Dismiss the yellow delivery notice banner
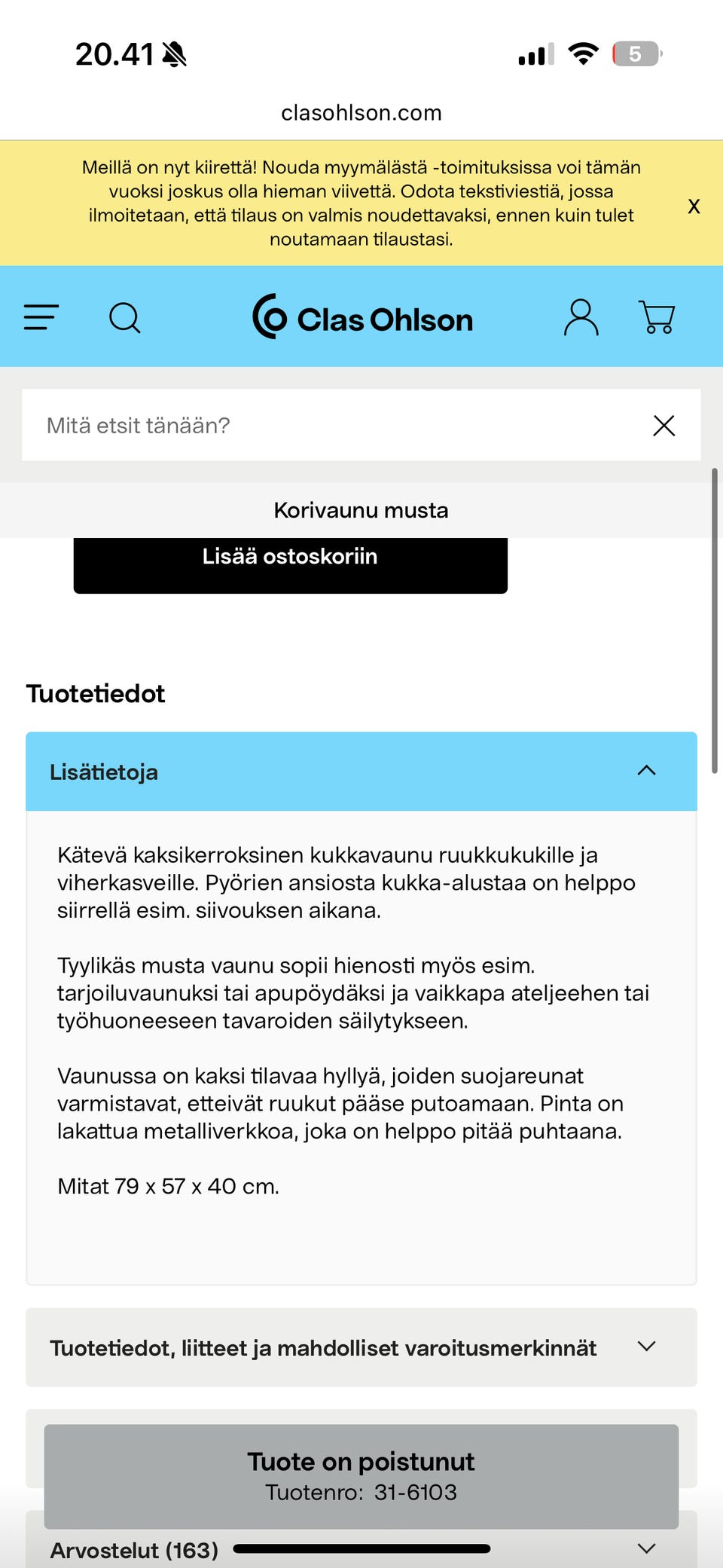Viewport: 723px width, 1568px height. (692, 206)
